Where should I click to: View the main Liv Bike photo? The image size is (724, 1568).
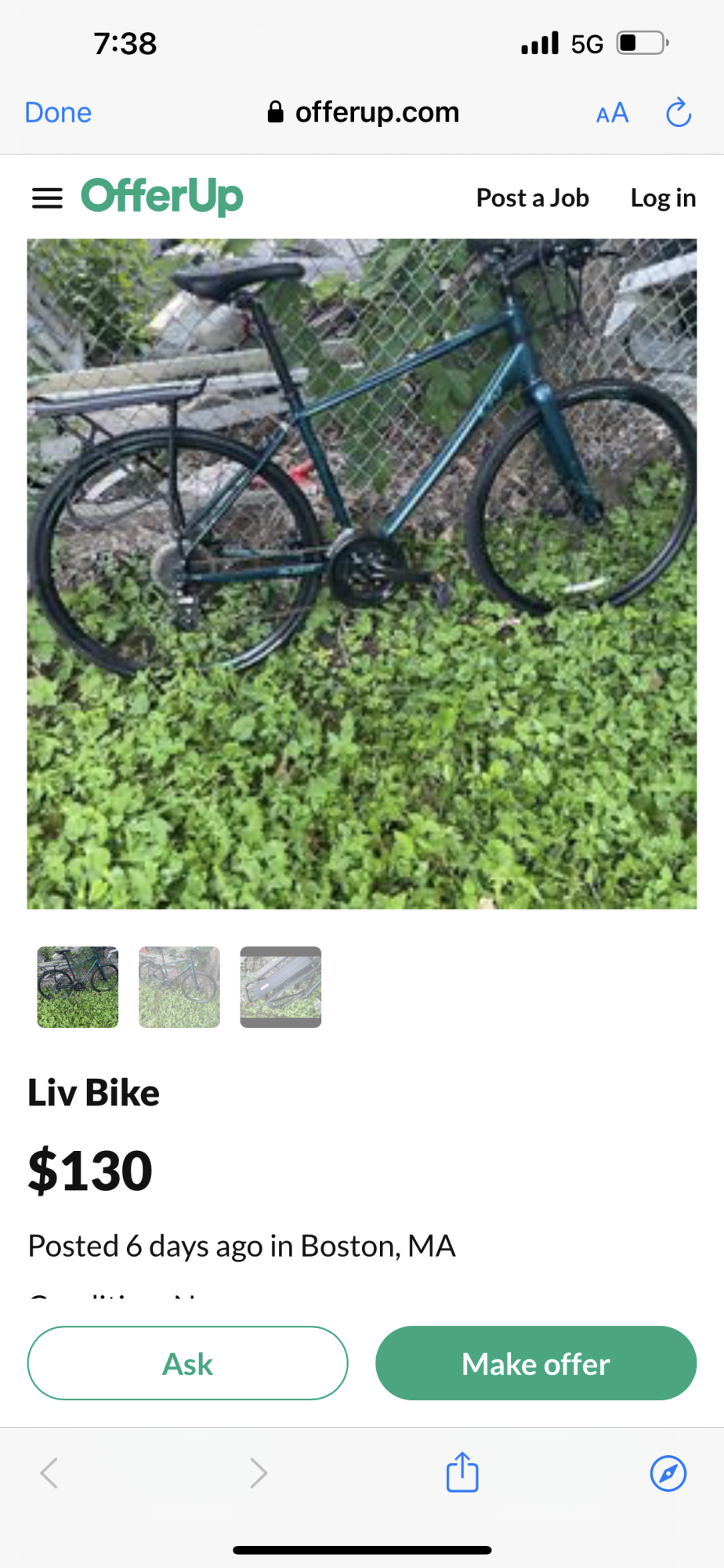click(362, 574)
